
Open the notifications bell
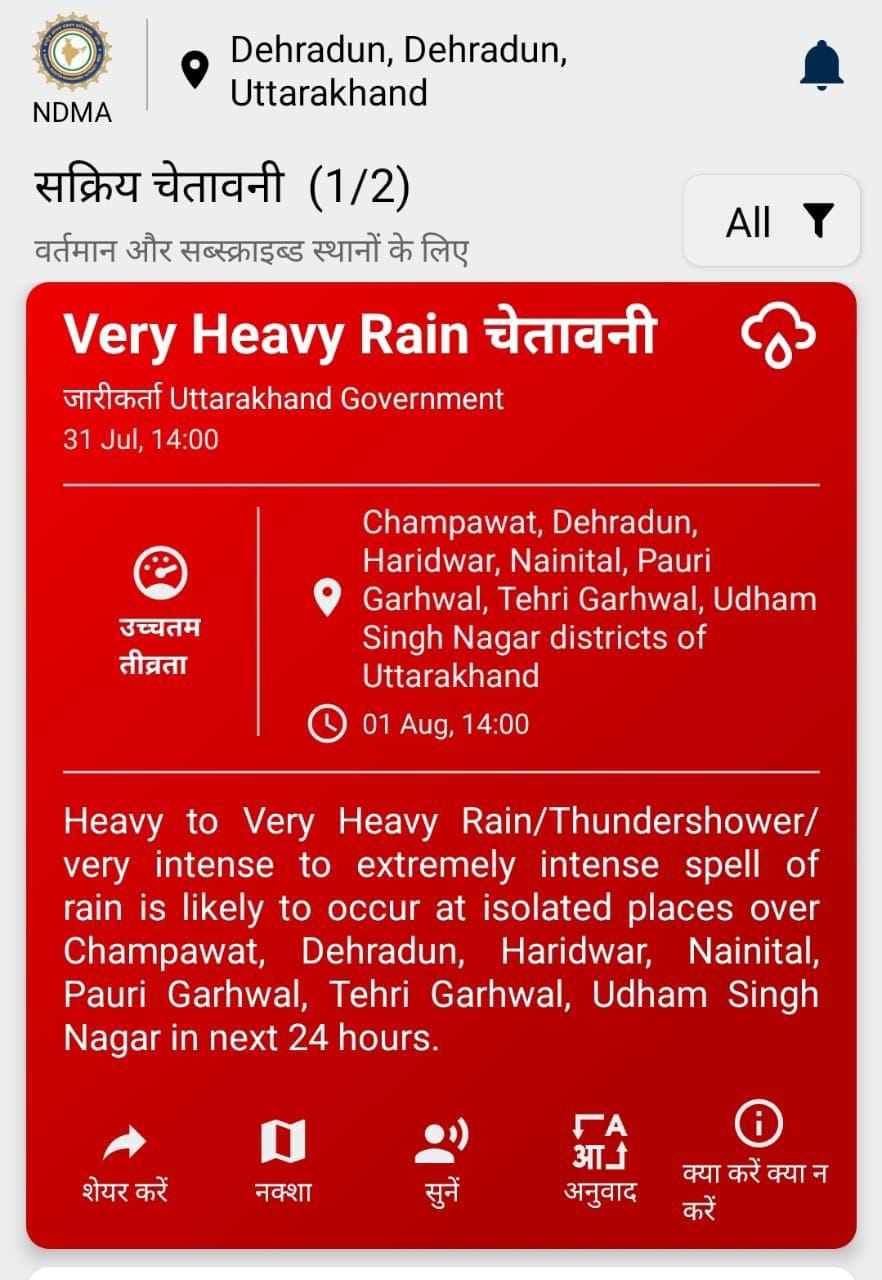click(x=821, y=67)
